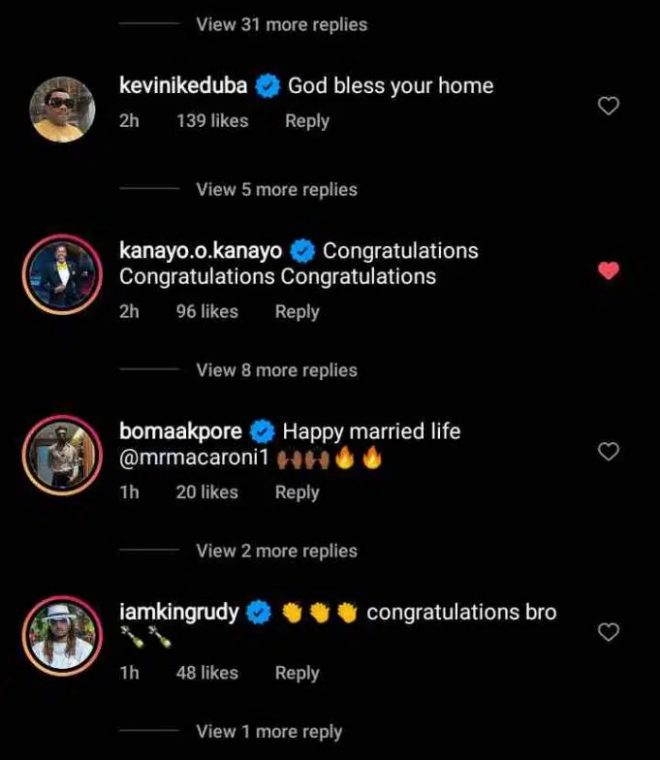
Task: Reply to bomaakpore's comment
Action: (296, 492)
